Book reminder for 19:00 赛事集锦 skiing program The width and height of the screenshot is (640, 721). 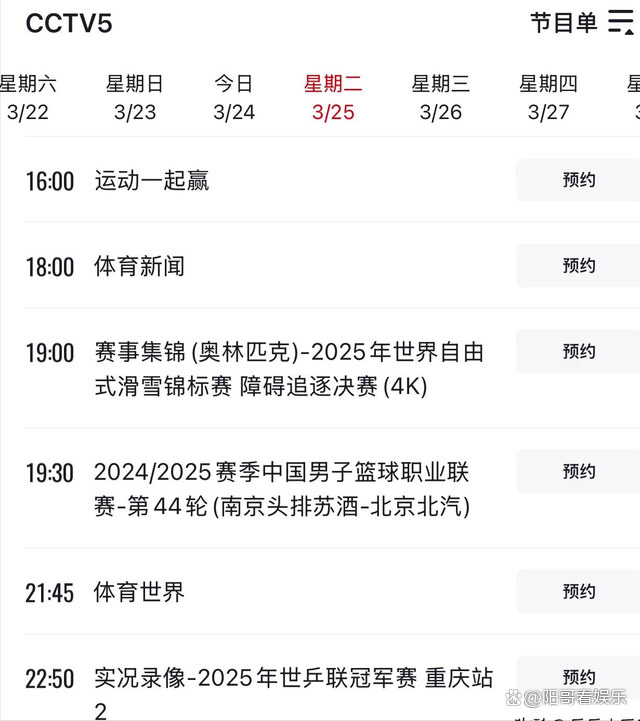pos(579,352)
